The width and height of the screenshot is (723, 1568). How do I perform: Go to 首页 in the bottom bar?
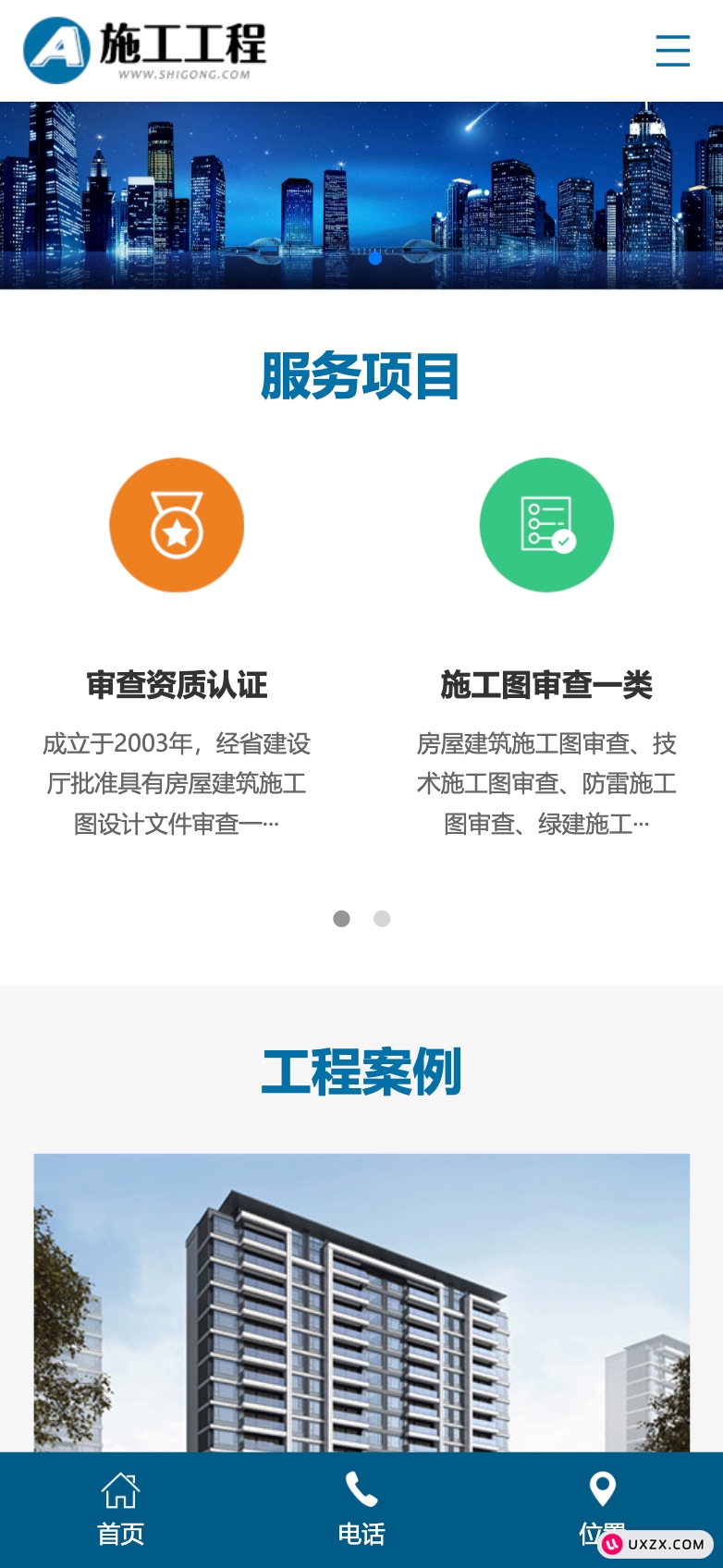121,1509
